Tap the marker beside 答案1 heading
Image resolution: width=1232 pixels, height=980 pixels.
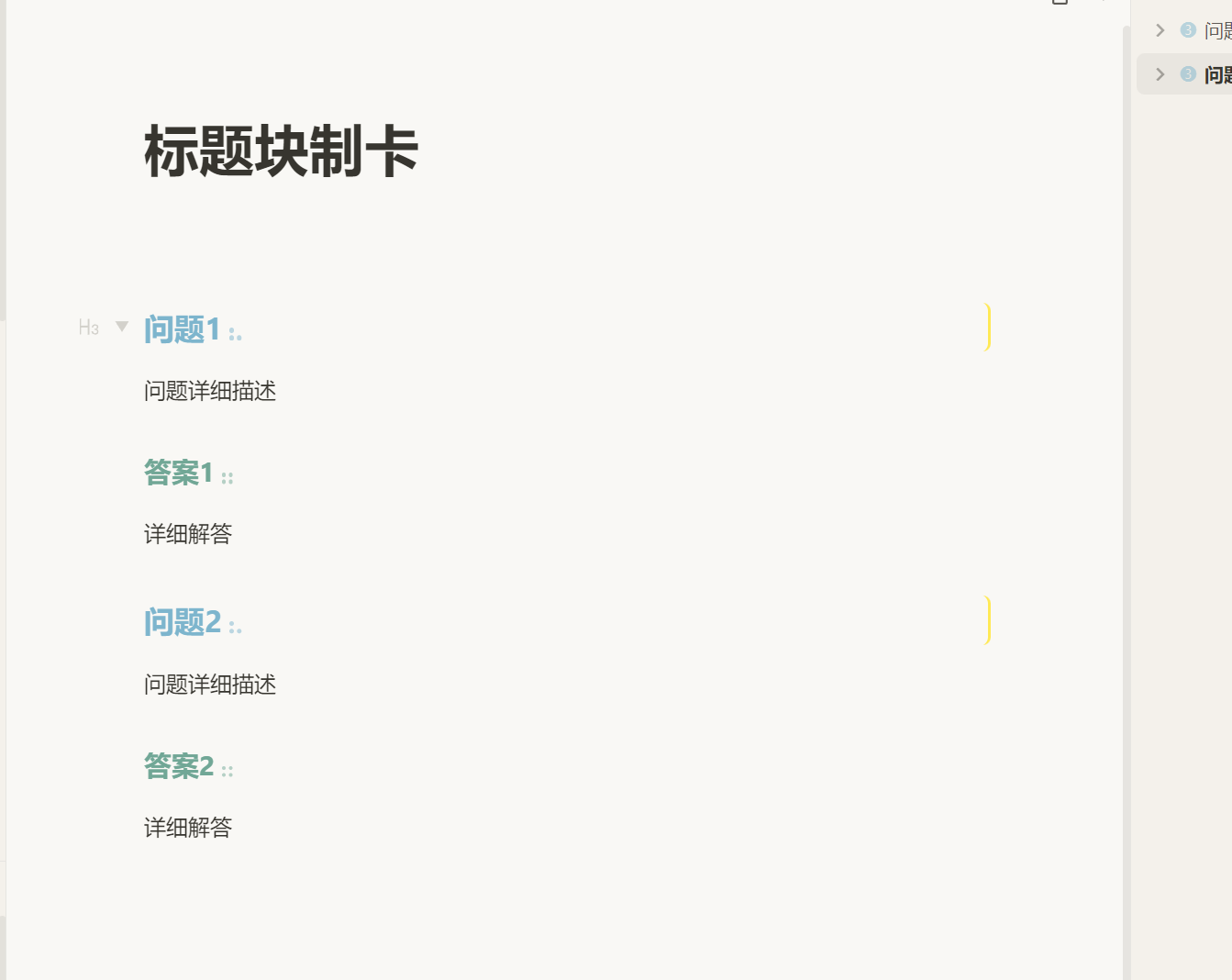pos(228,478)
